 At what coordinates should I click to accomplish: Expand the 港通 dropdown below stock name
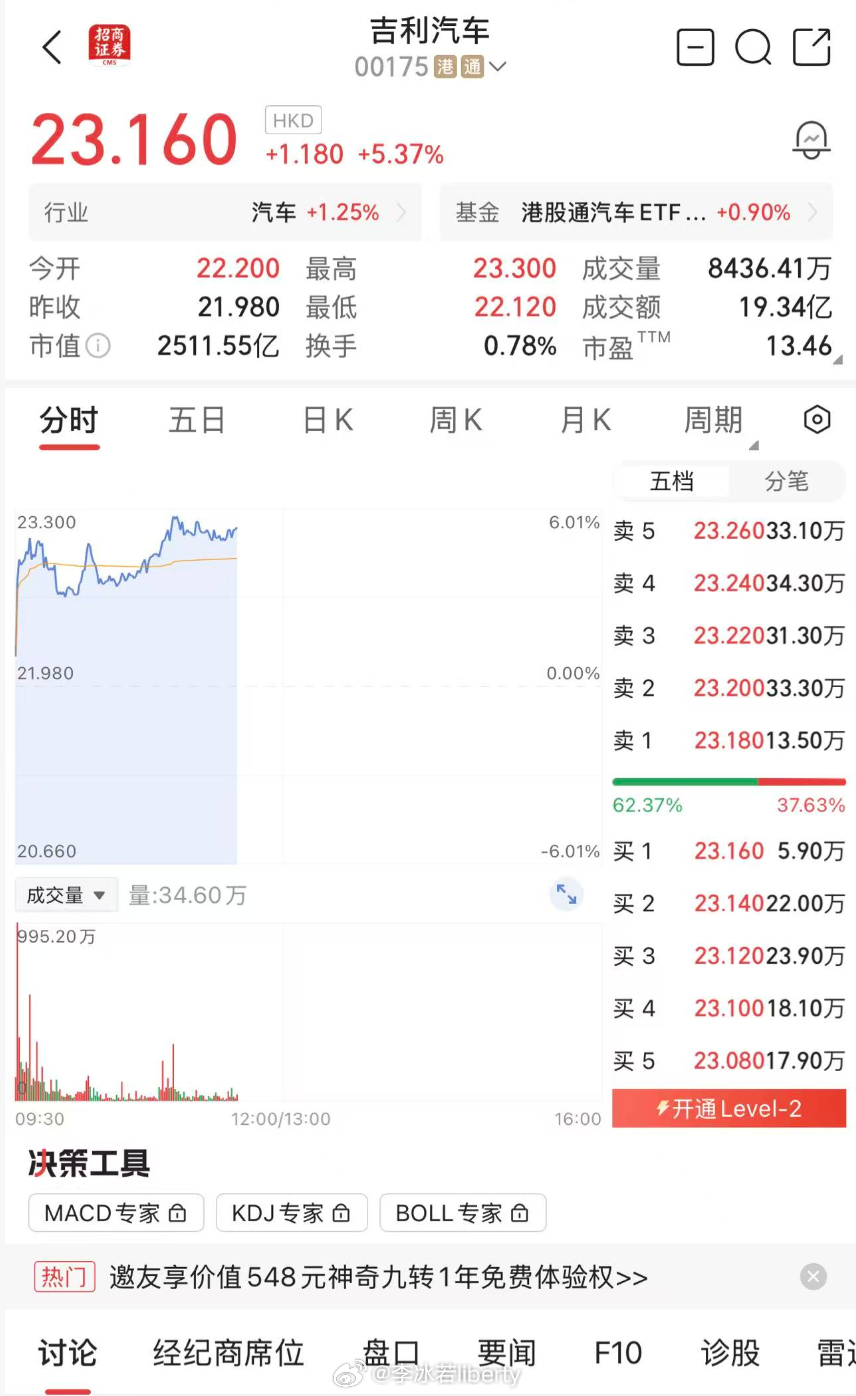point(497,66)
